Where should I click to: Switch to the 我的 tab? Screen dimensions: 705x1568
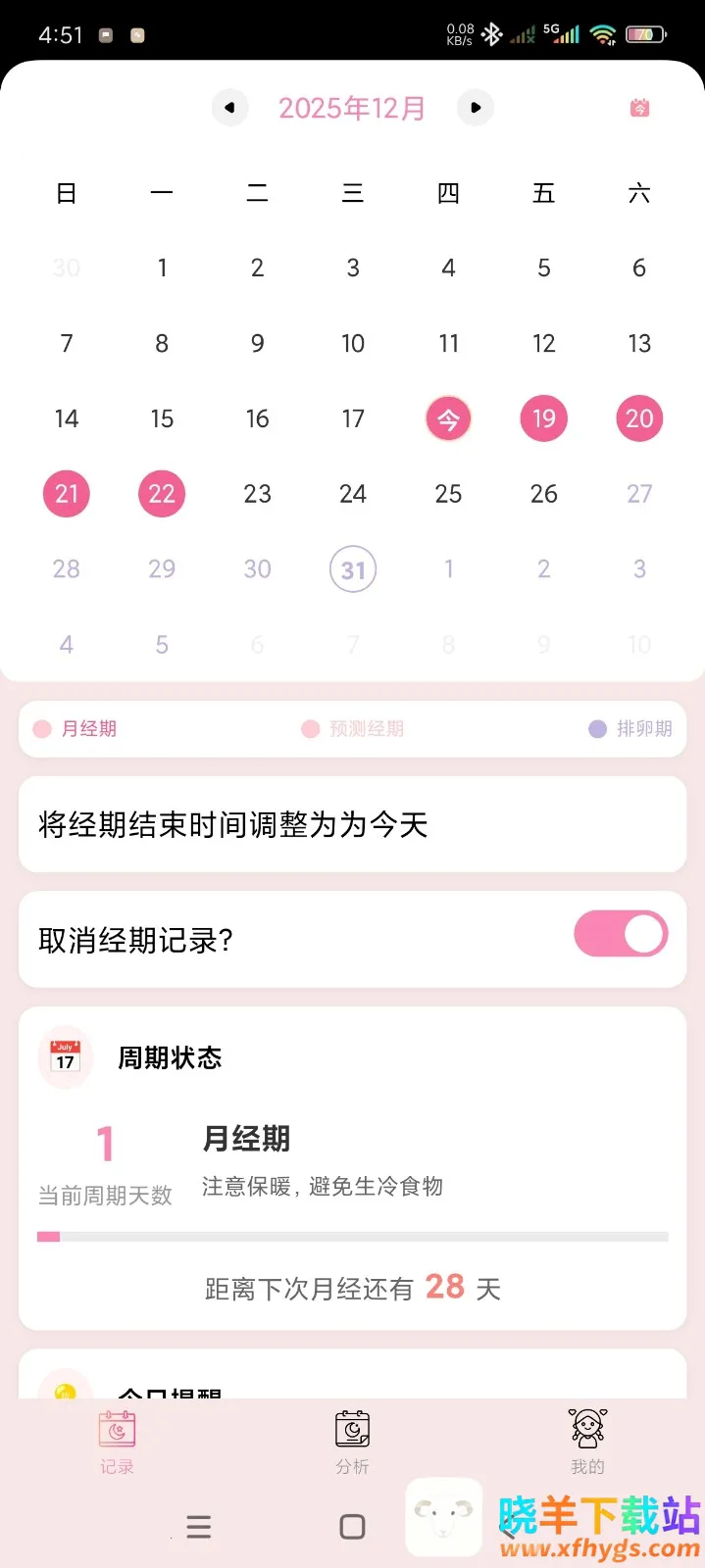(x=587, y=1441)
